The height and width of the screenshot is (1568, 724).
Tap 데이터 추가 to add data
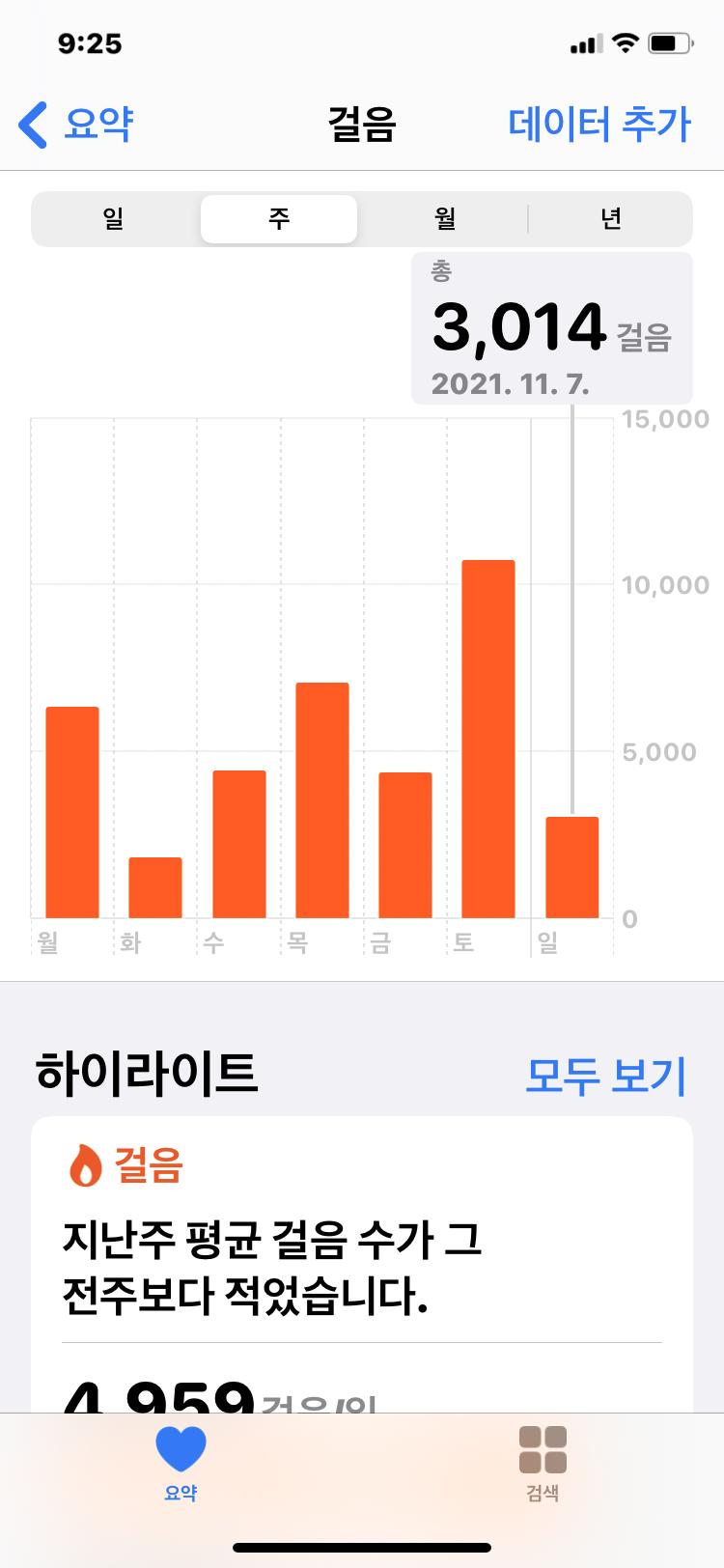click(599, 126)
